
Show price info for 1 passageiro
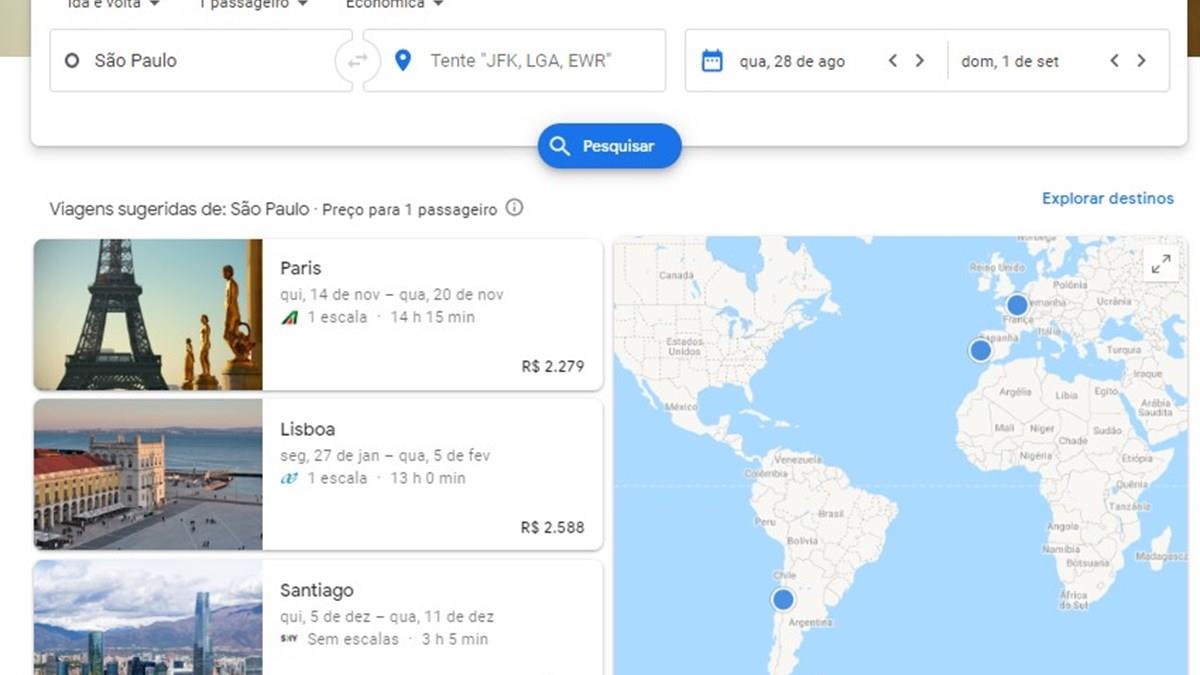(x=514, y=208)
